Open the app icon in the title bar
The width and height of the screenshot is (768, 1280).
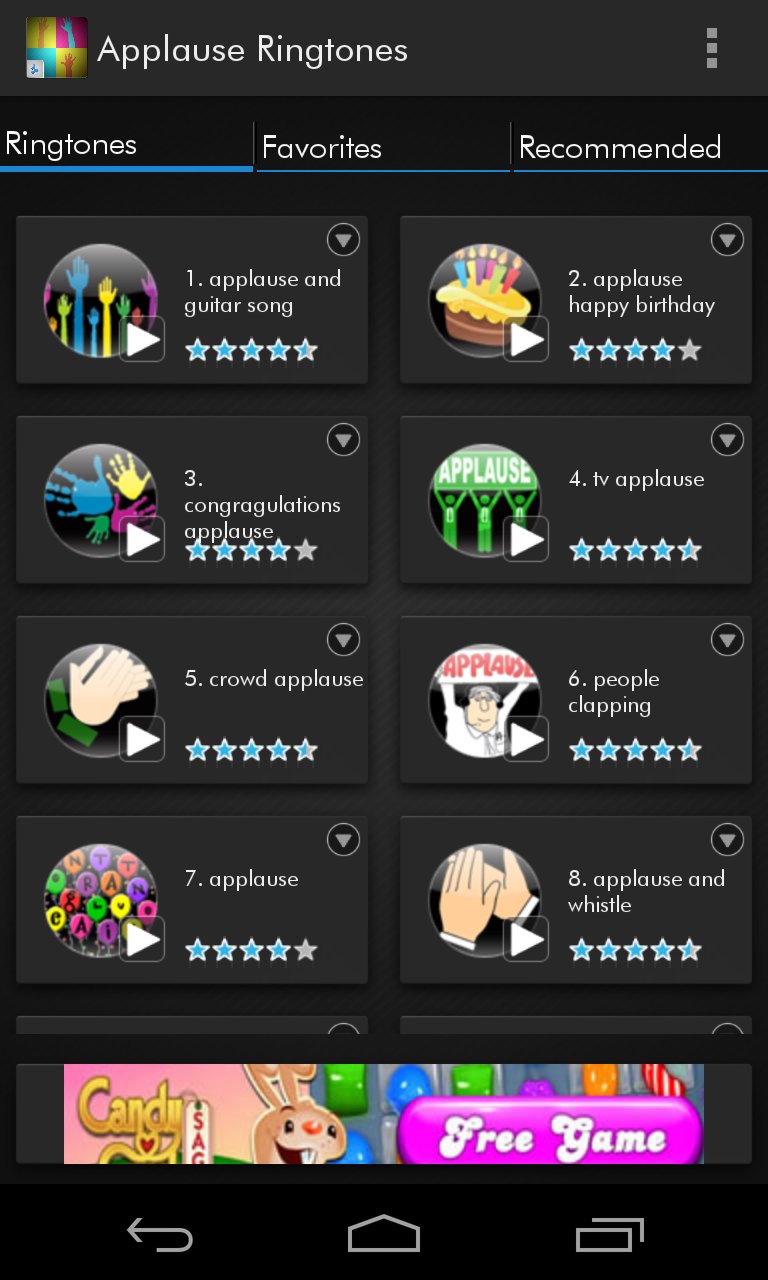57,47
